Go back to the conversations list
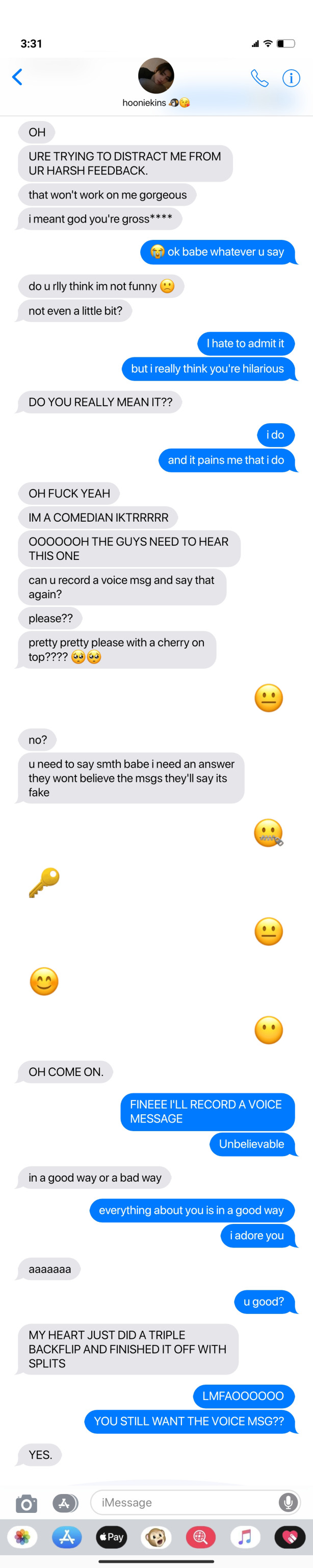The width and height of the screenshot is (313, 1568). (x=18, y=77)
